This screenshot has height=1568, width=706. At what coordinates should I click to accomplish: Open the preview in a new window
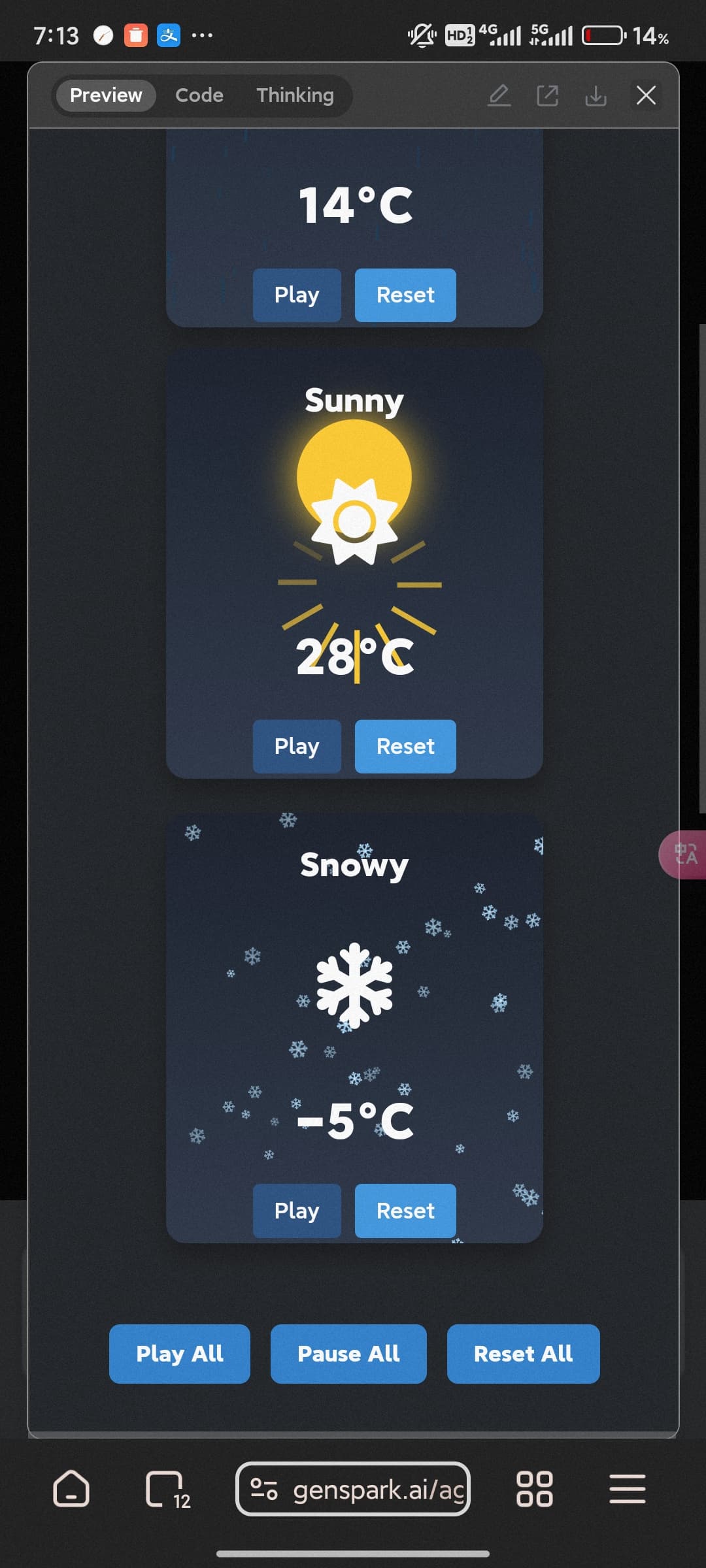tap(548, 95)
